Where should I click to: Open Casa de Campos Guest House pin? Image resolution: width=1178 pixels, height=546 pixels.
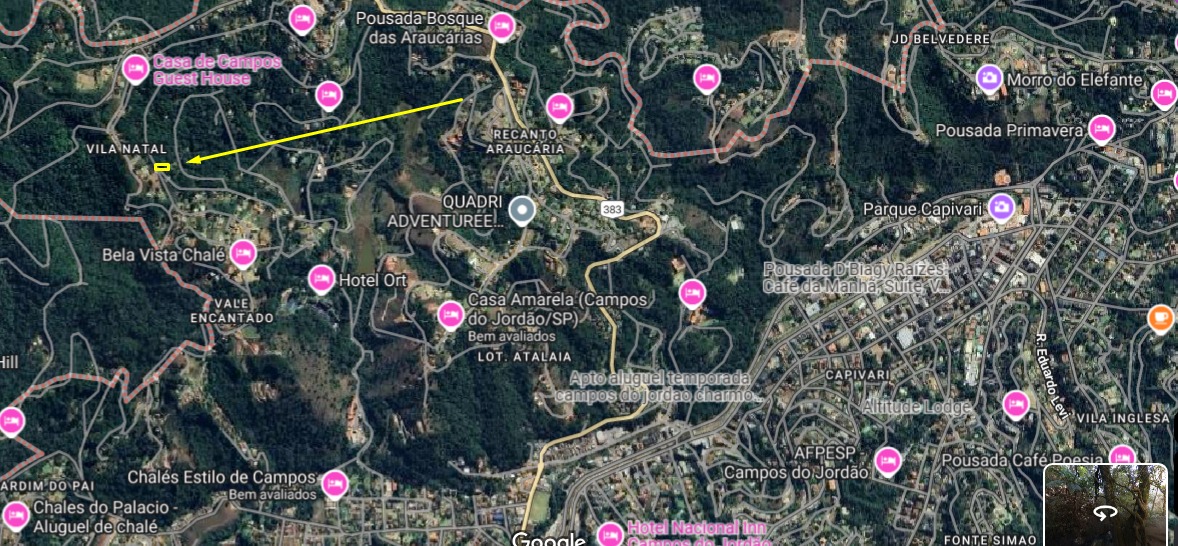click(x=135, y=68)
